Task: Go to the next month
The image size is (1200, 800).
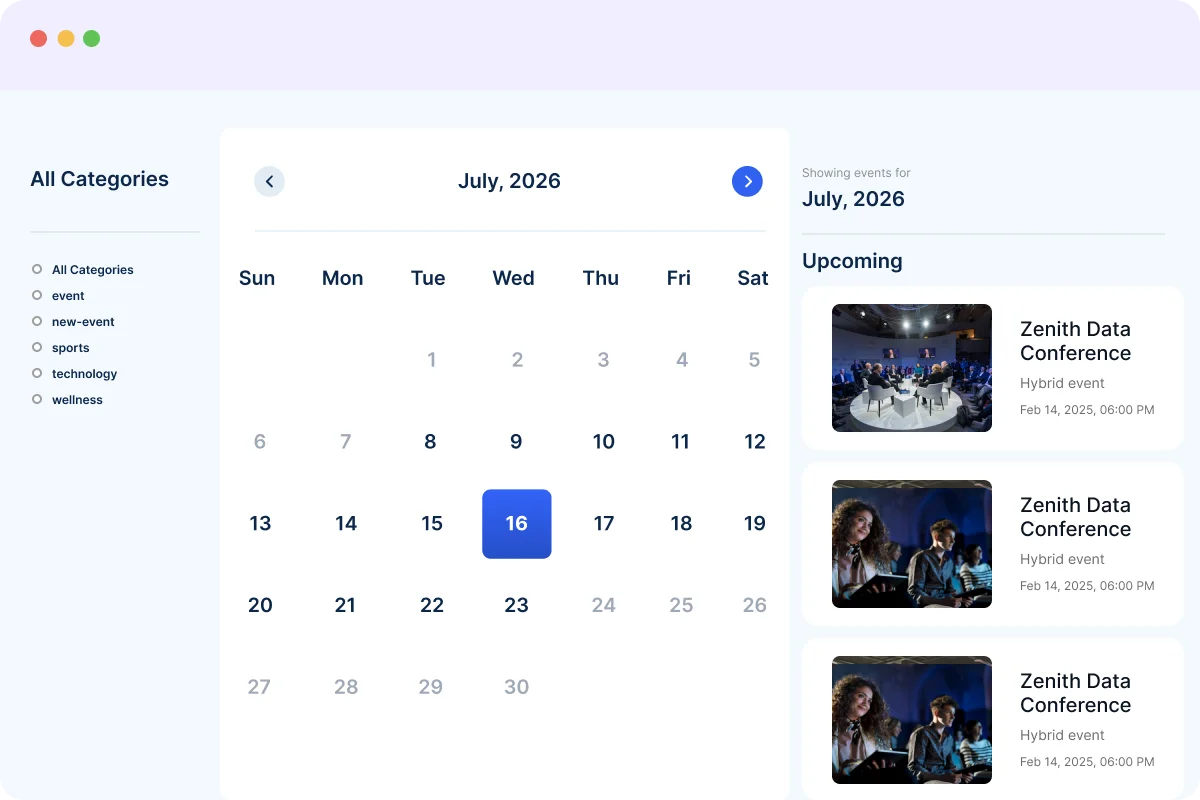Action: tap(747, 181)
